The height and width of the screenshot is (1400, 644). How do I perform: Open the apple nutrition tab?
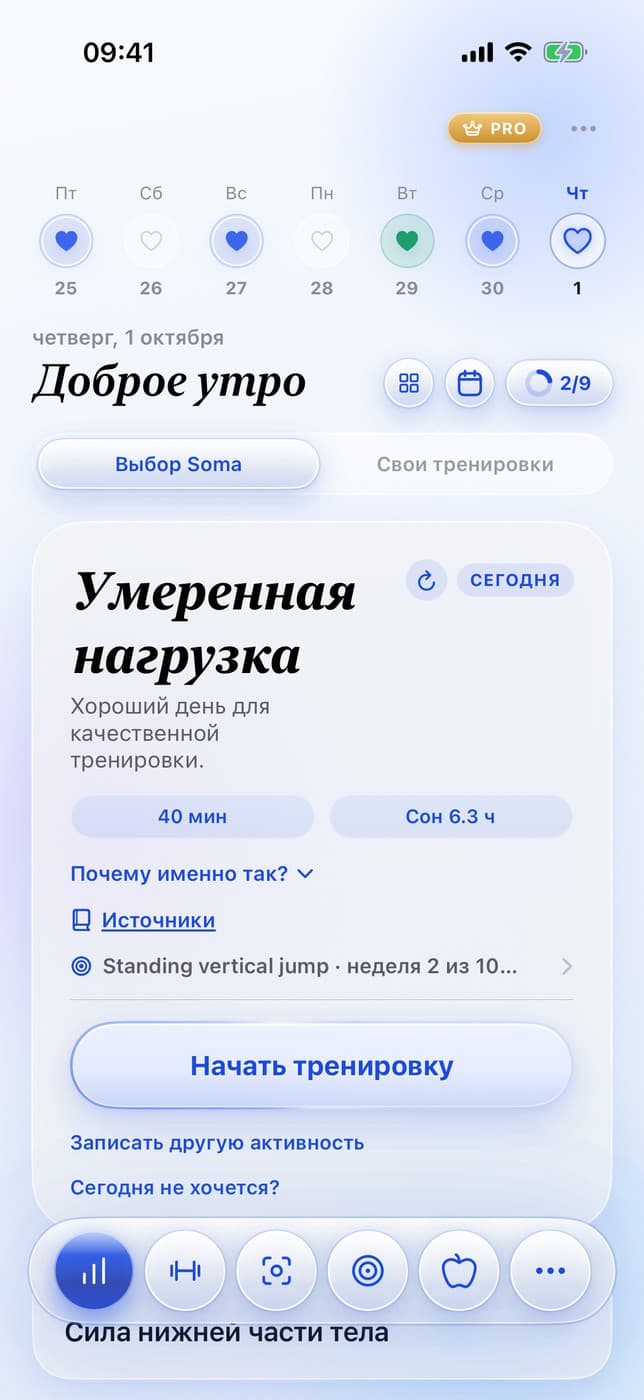coord(459,1271)
